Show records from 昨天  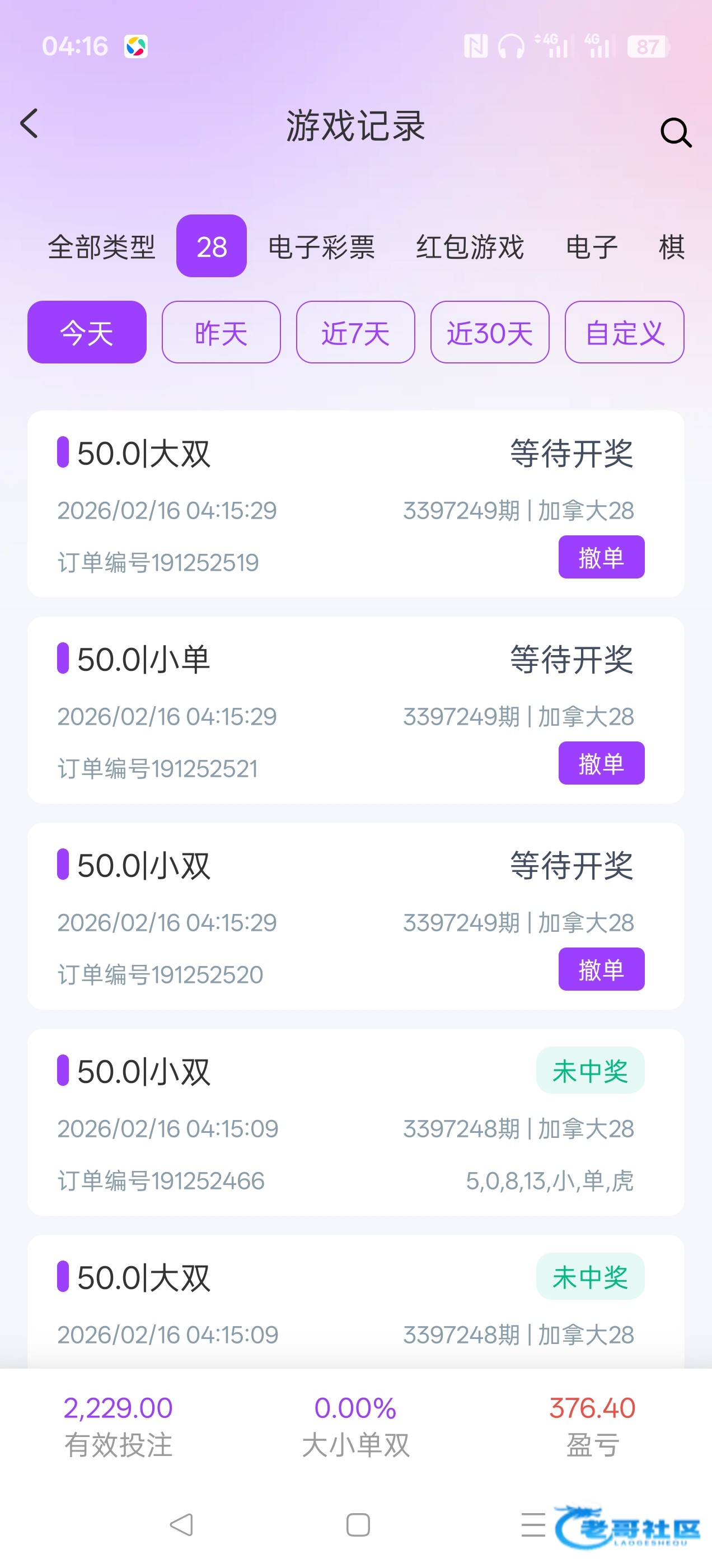(221, 332)
